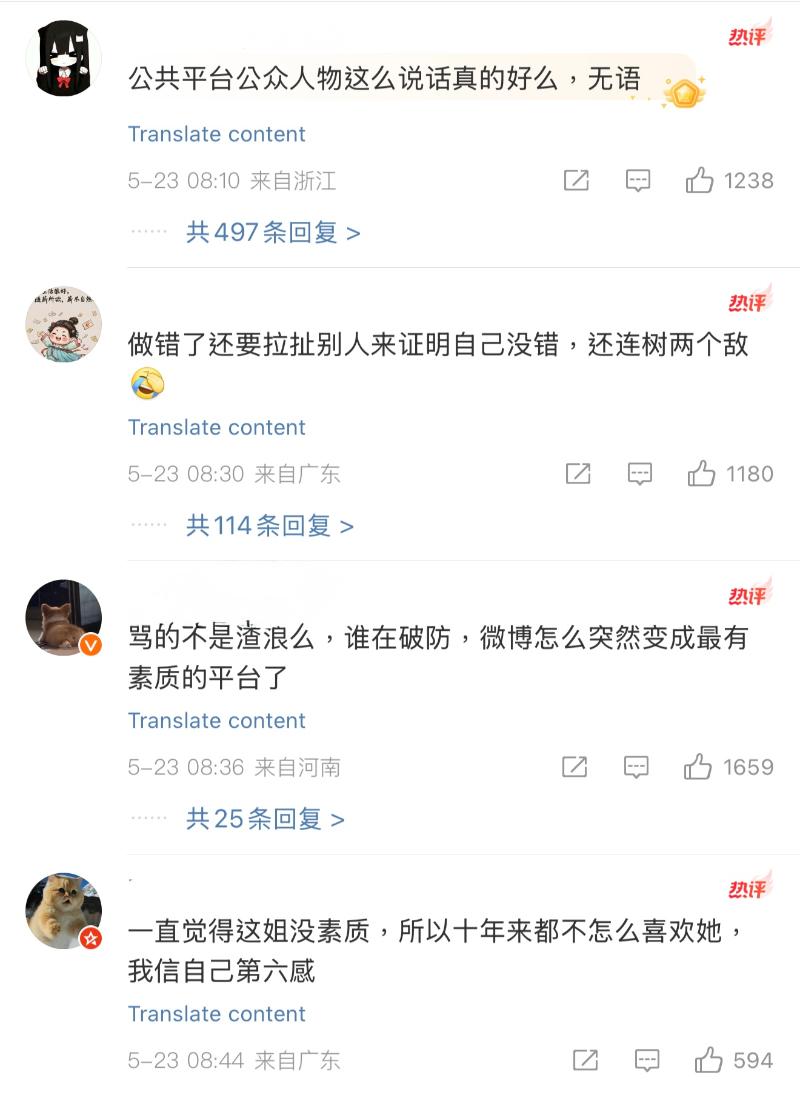
Task: Reply to the comment posted at 08:10
Action: point(638,181)
